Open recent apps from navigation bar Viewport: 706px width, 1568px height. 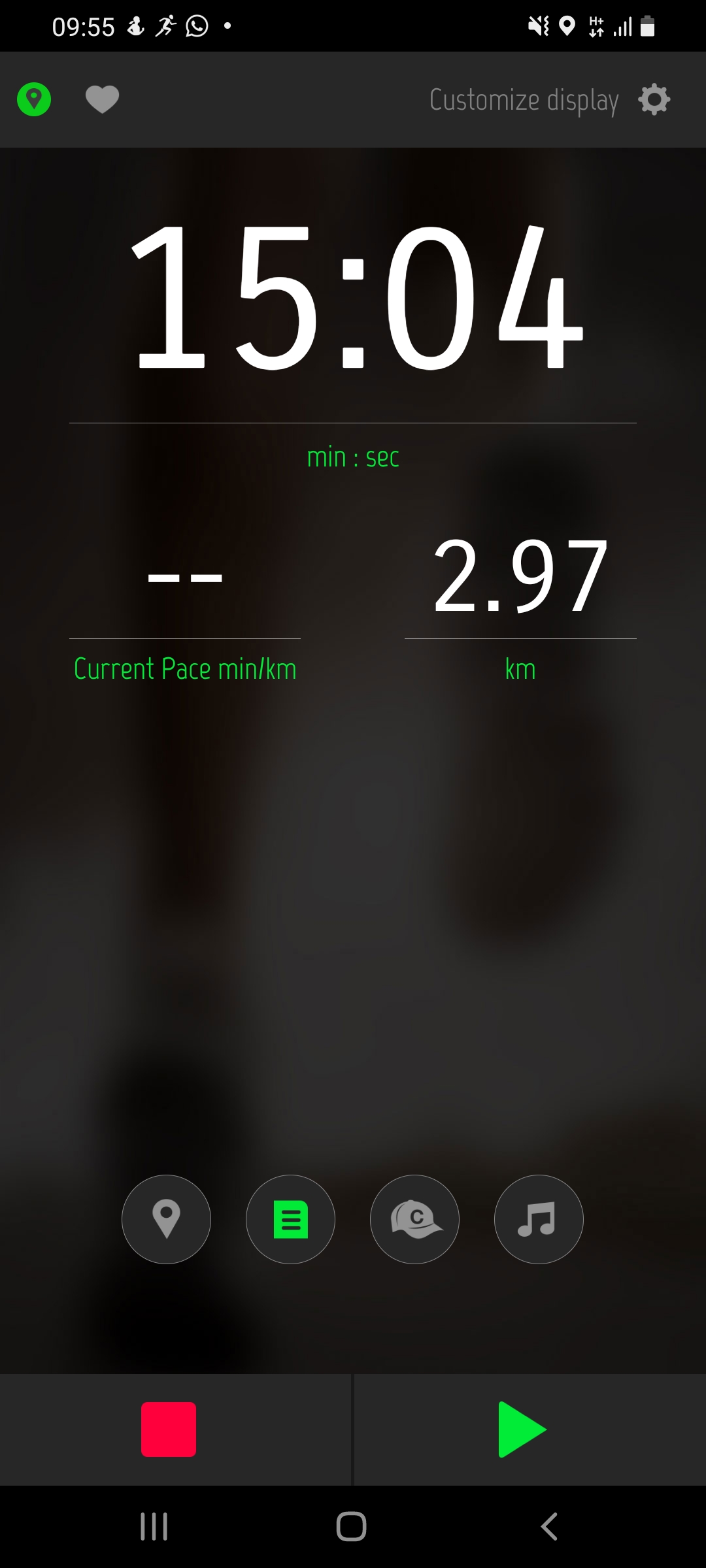tap(154, 1527)
